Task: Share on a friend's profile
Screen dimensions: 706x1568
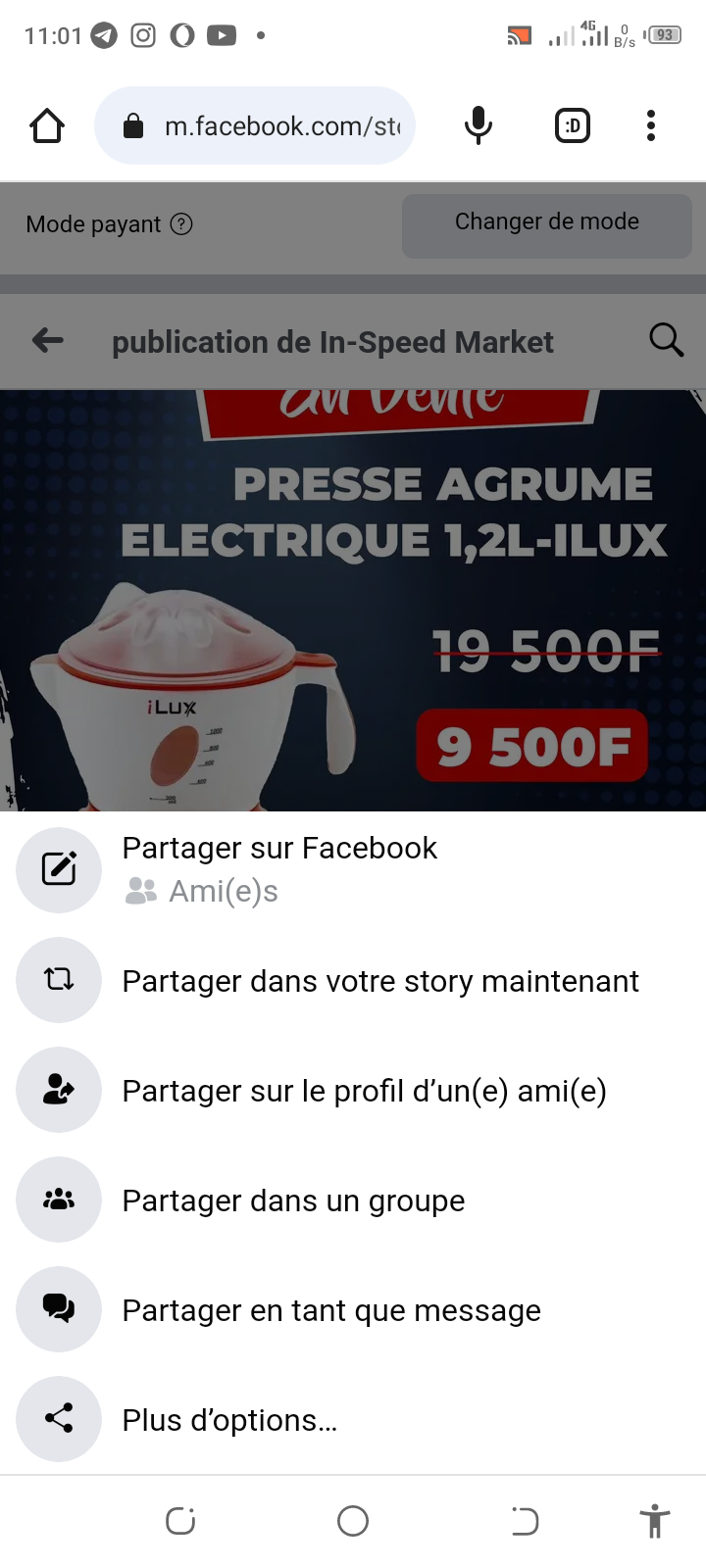Action: [x=364, y=1091]
